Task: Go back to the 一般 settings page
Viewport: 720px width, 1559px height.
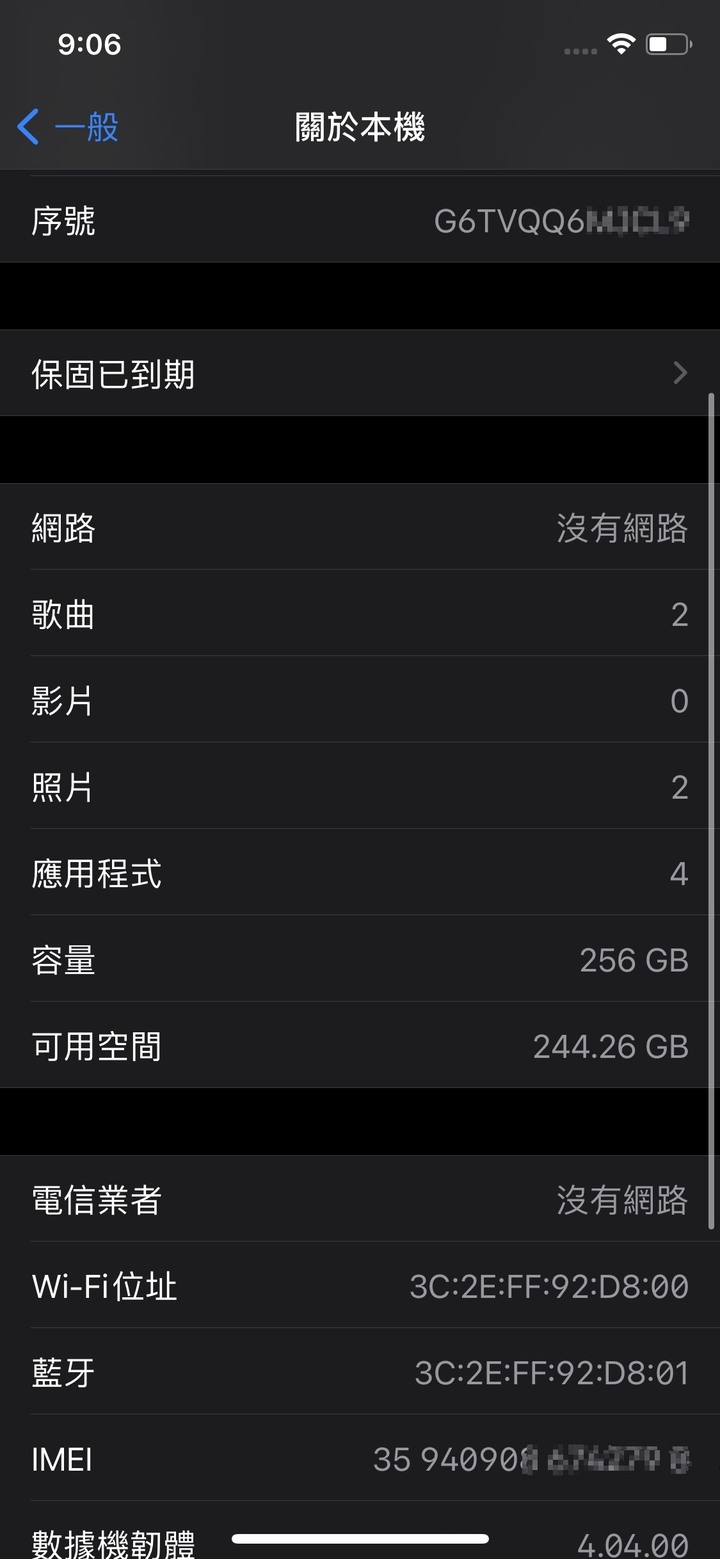Action: 68,127
